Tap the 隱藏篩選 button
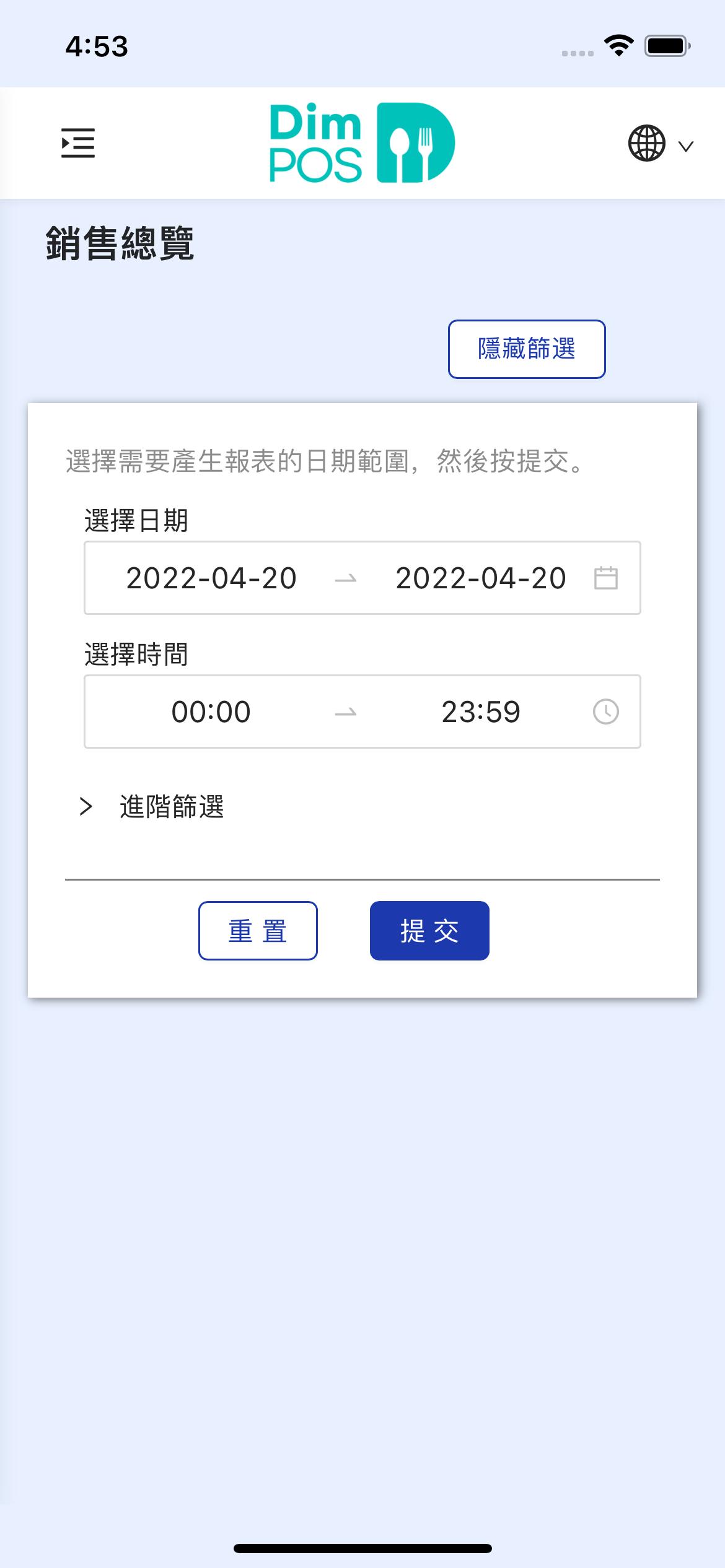This screenshot has height=1568, width=725. (527, 349)
